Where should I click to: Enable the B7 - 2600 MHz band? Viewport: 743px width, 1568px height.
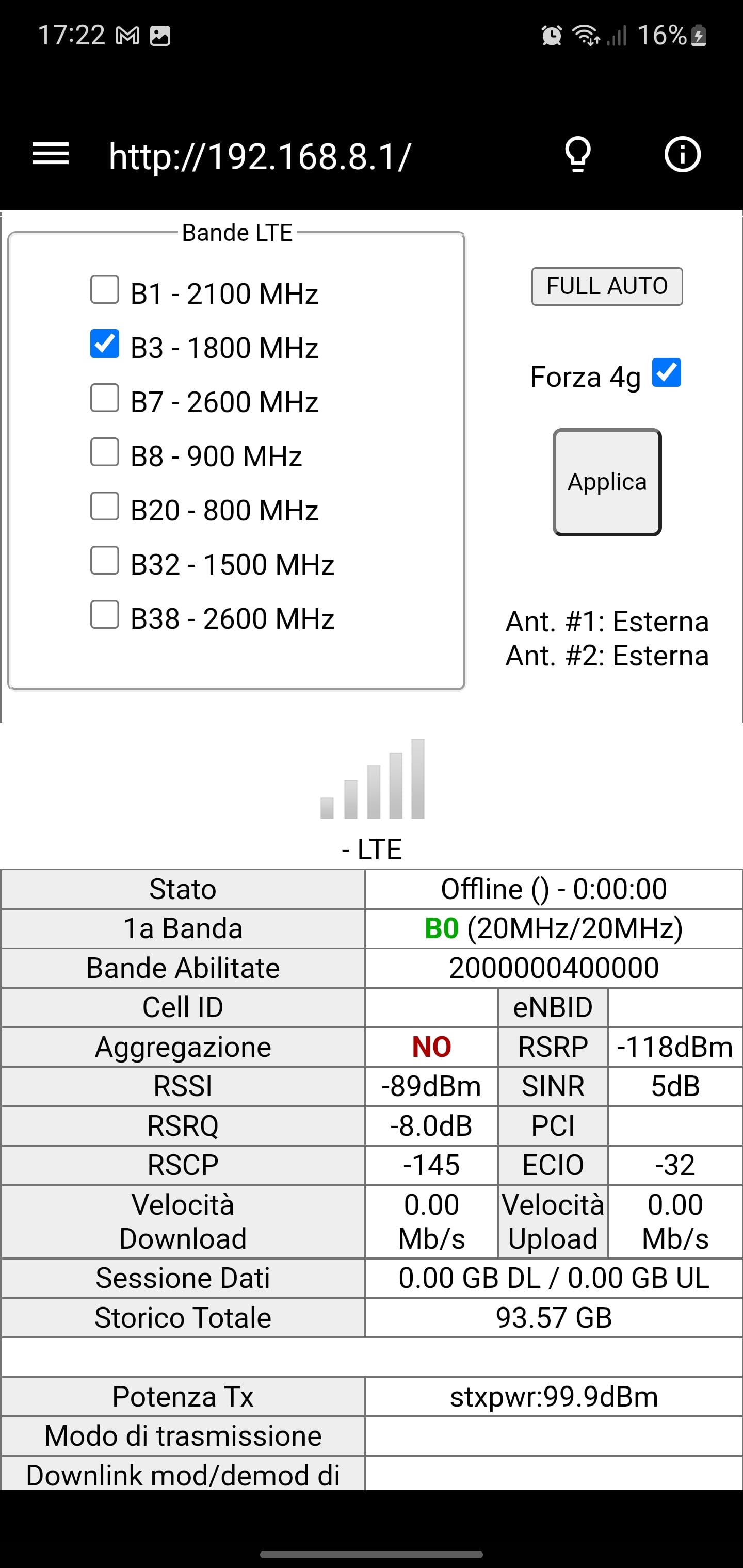105,398
